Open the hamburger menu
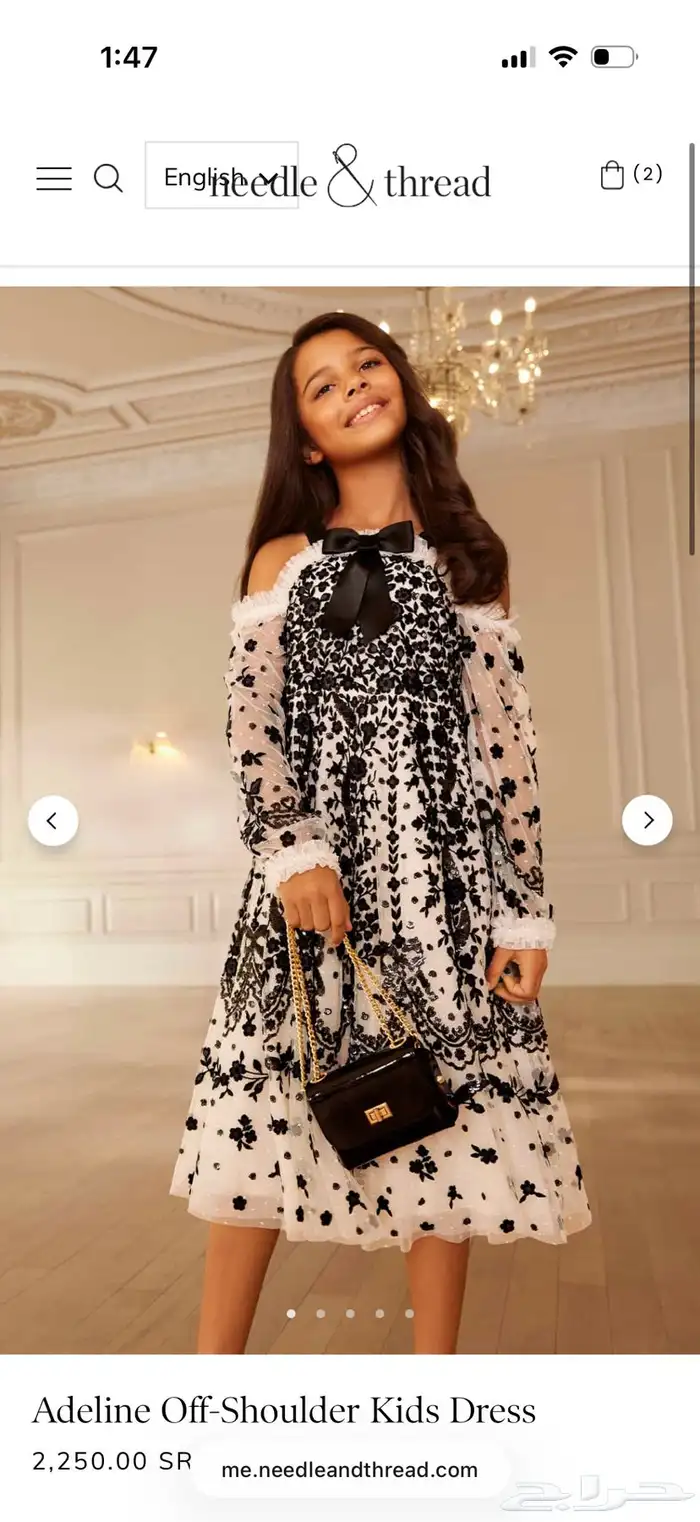Image resolution: width=700 pixels, height=1522 pixels. [x=54, y=179]
